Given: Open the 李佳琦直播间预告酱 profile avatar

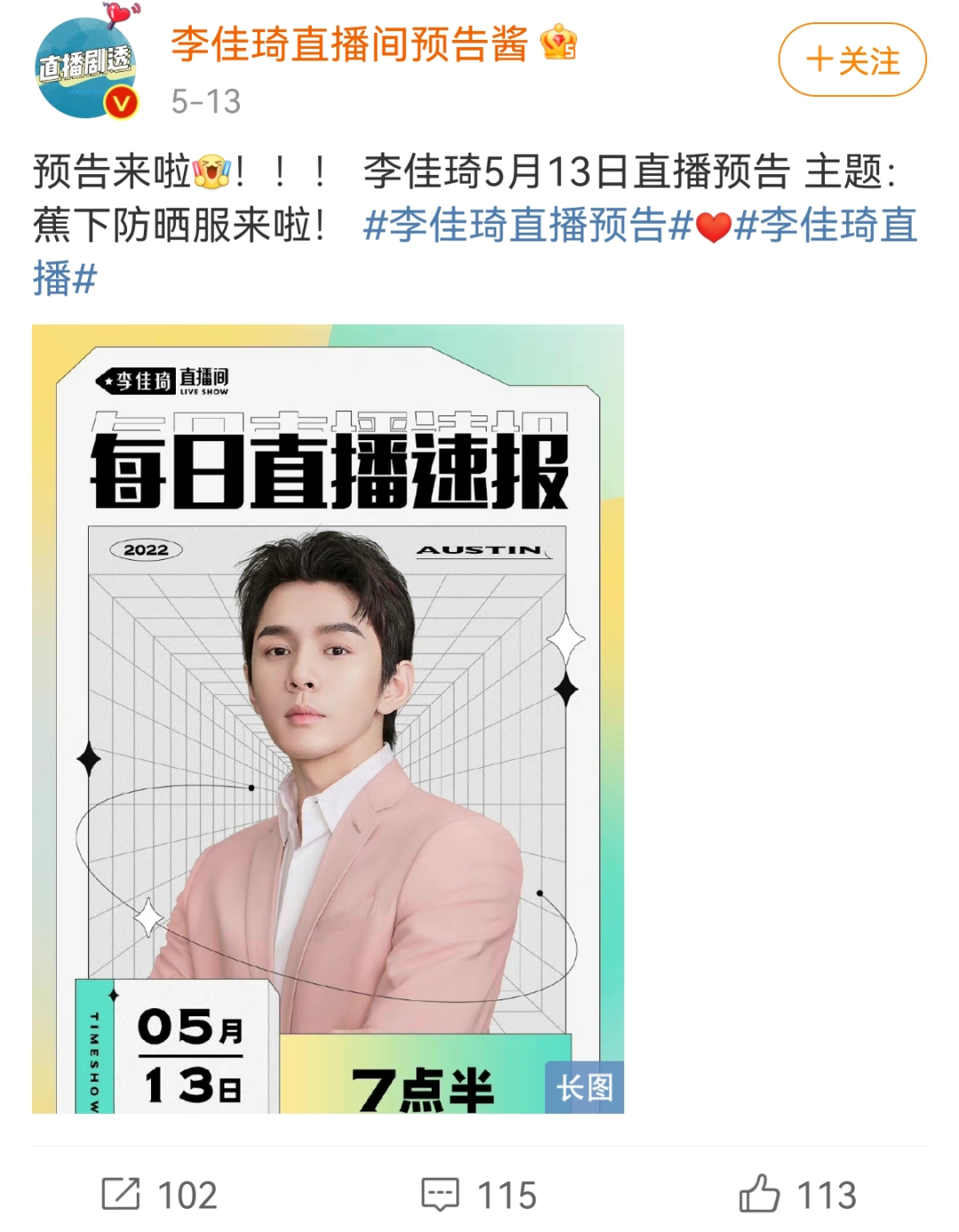Looking at the screenshot, I should (x=87, y=69).
